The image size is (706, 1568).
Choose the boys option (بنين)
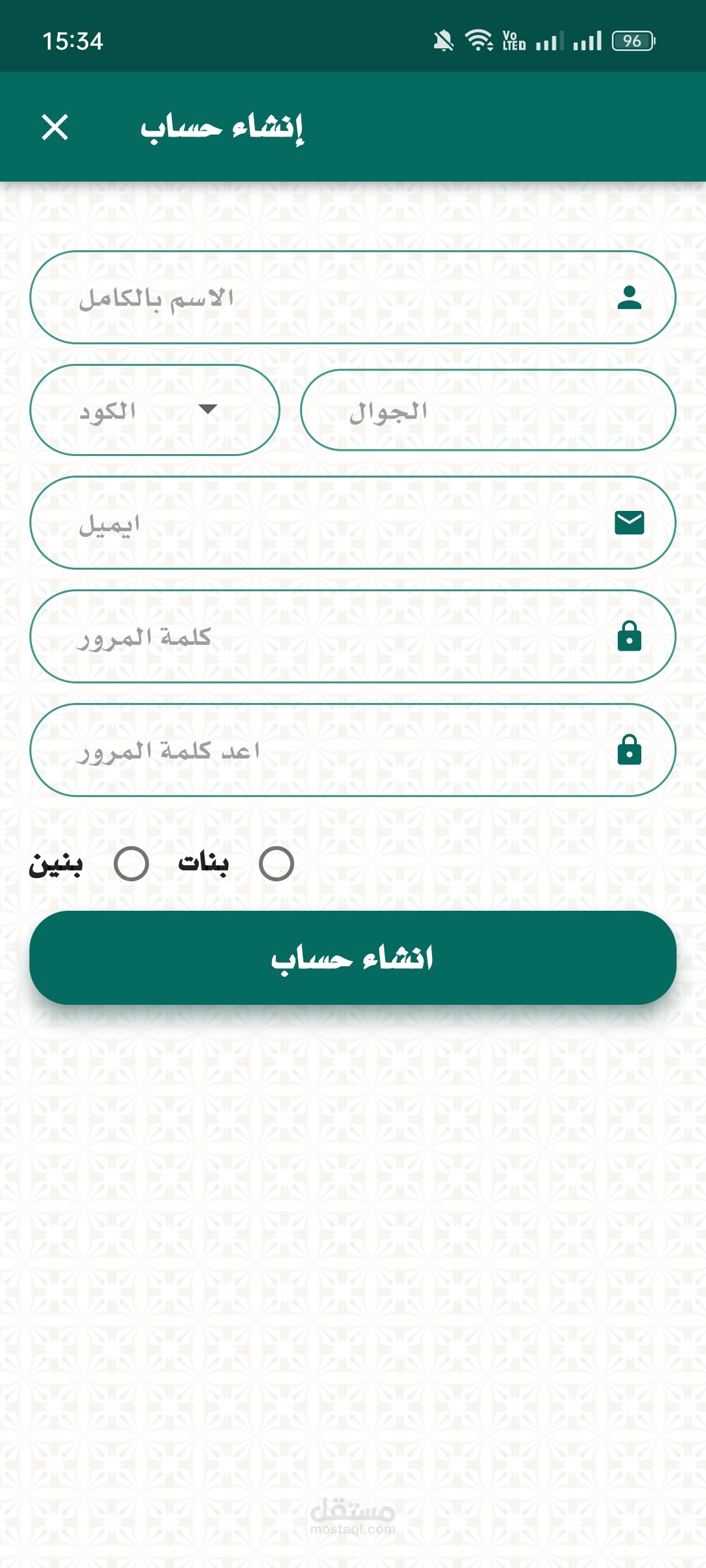(131, 864)
